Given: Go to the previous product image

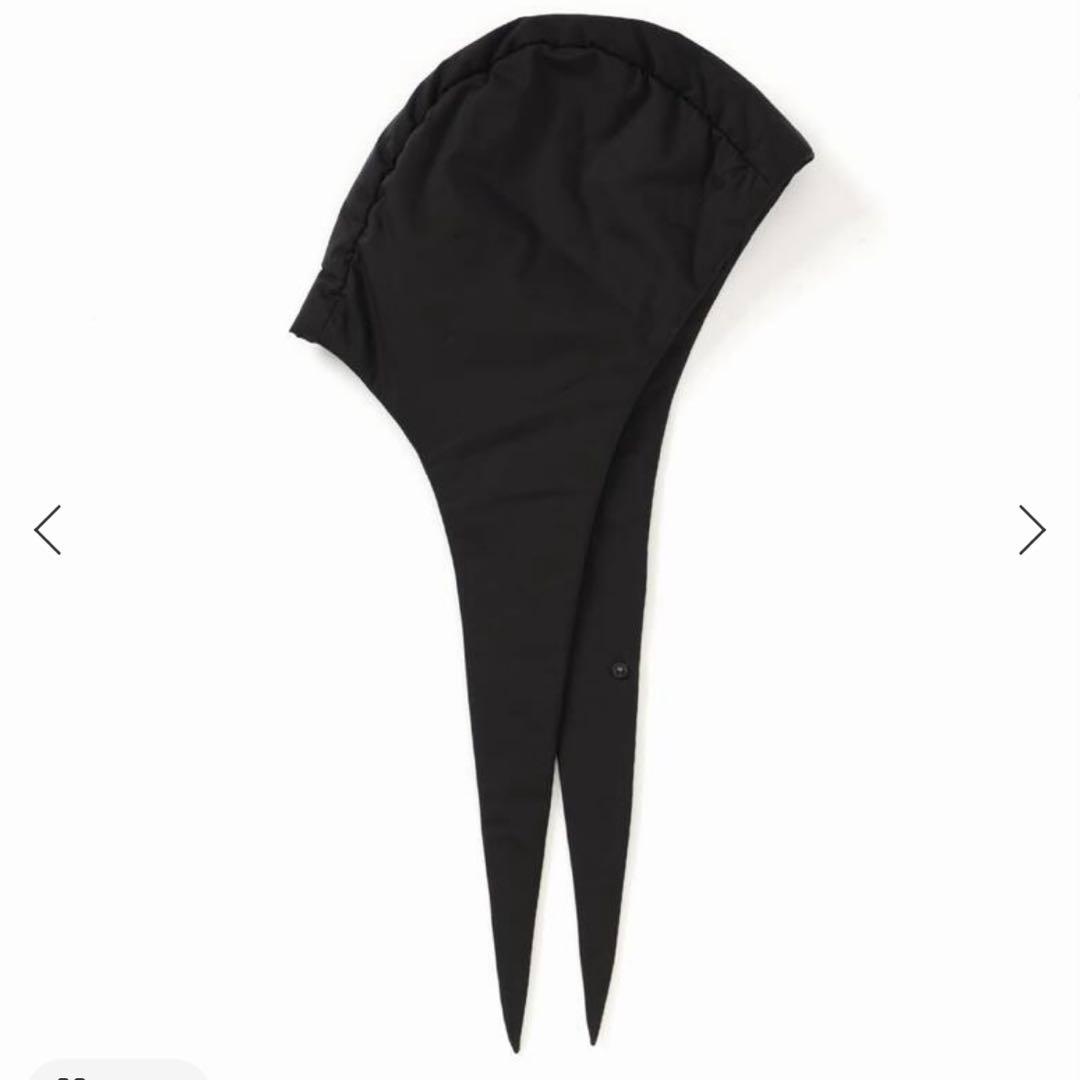Looking at the screenshot, I should point(48,530).
